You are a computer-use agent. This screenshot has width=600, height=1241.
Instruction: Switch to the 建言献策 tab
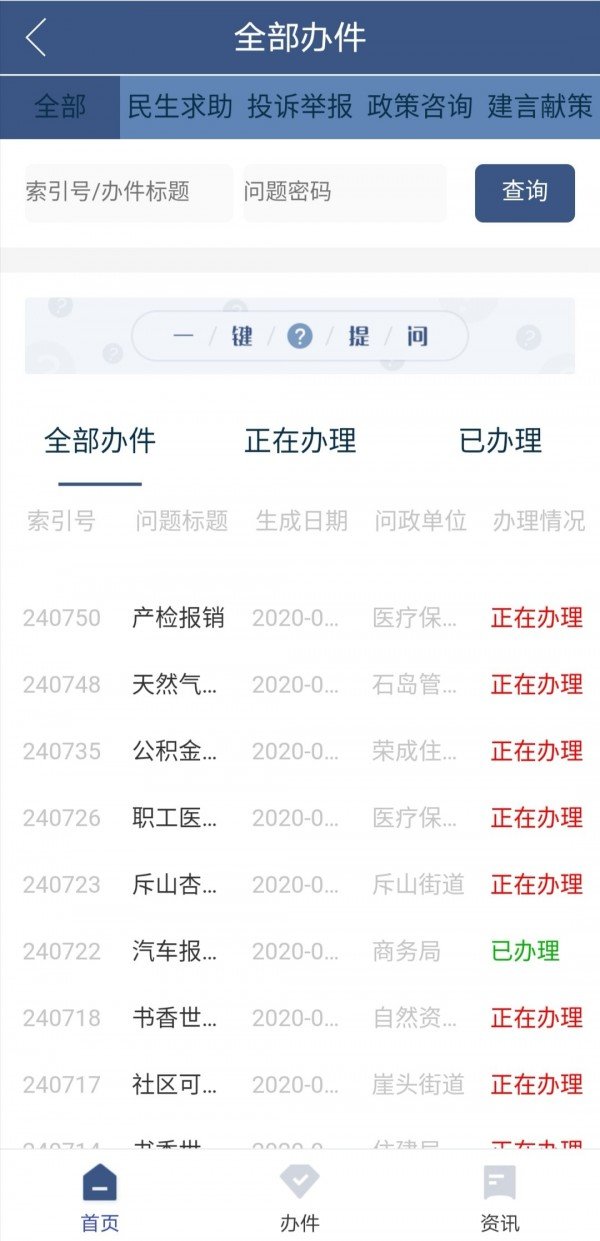tap(540, 107)
